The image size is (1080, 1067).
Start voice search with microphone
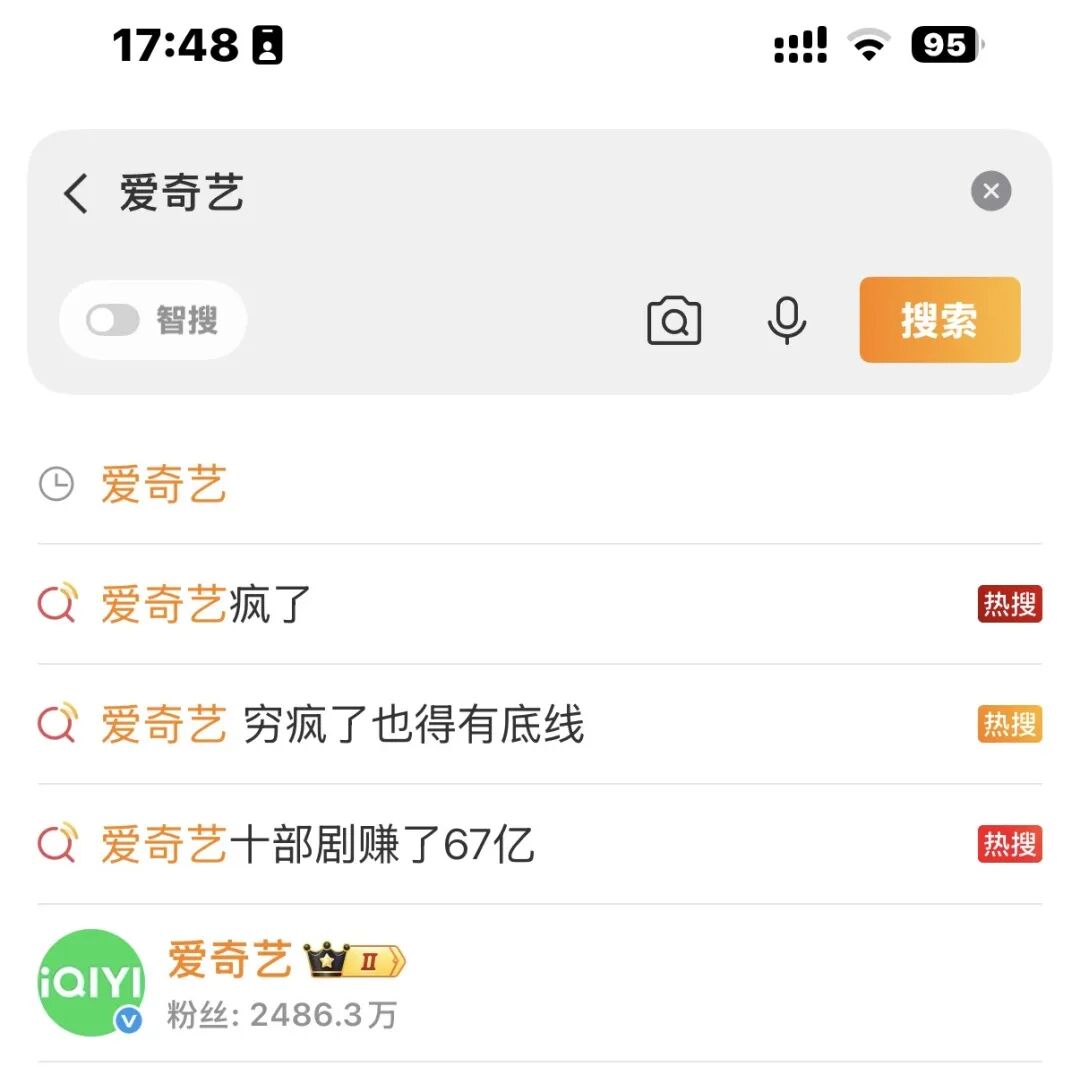787,321
